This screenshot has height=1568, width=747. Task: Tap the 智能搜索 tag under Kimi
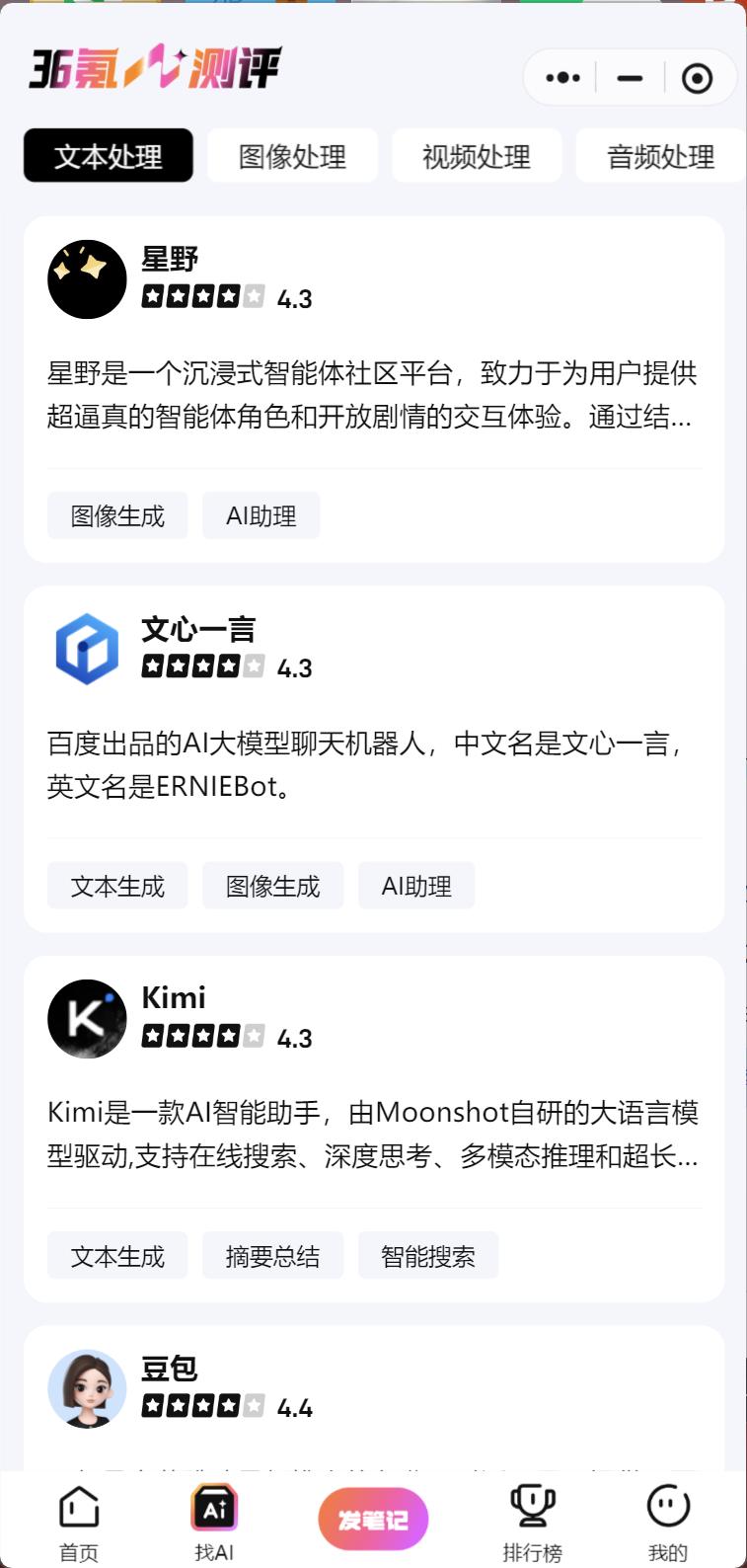427,1256
